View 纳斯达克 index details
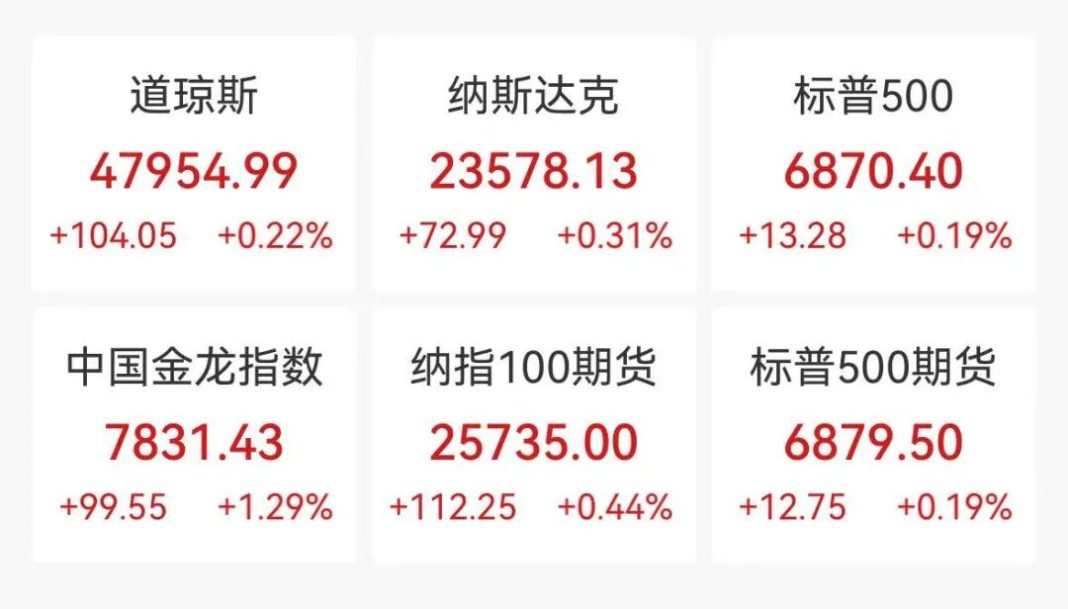The height and width of the screenshot is (609, 1068). (x=534, y=165)
